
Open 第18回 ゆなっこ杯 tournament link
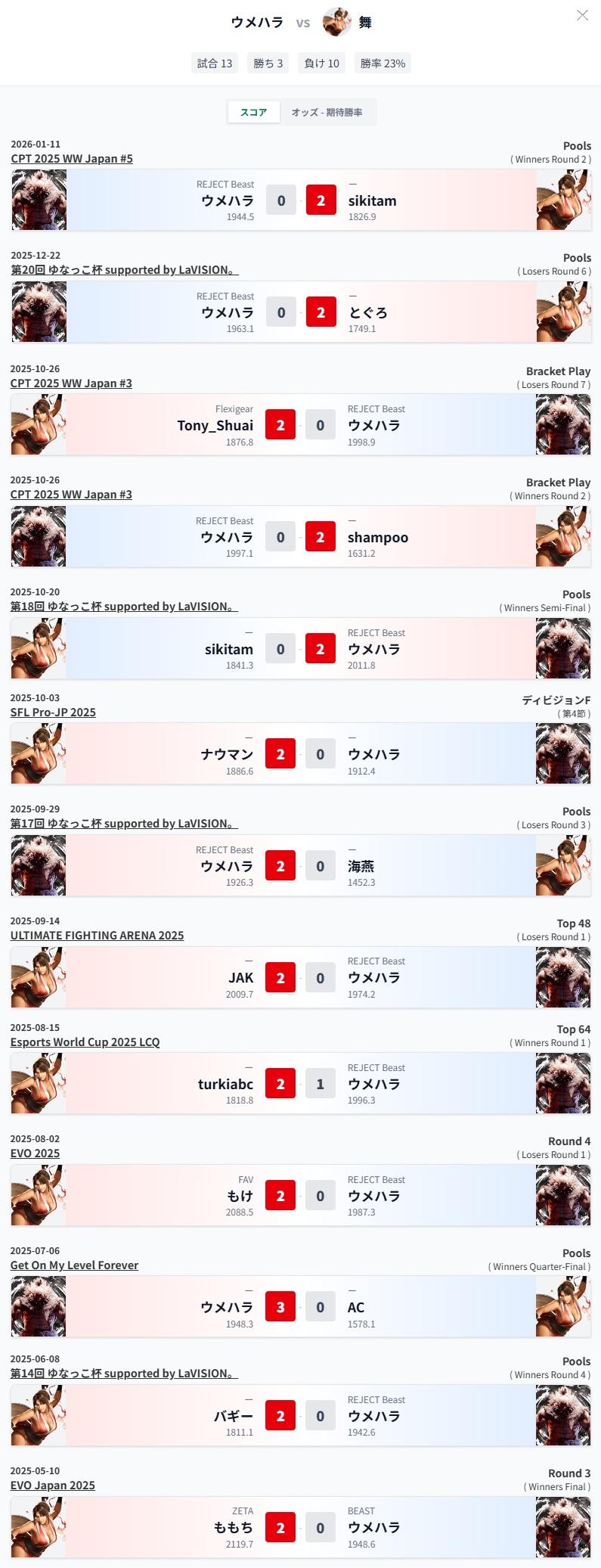tap(124, 606)
